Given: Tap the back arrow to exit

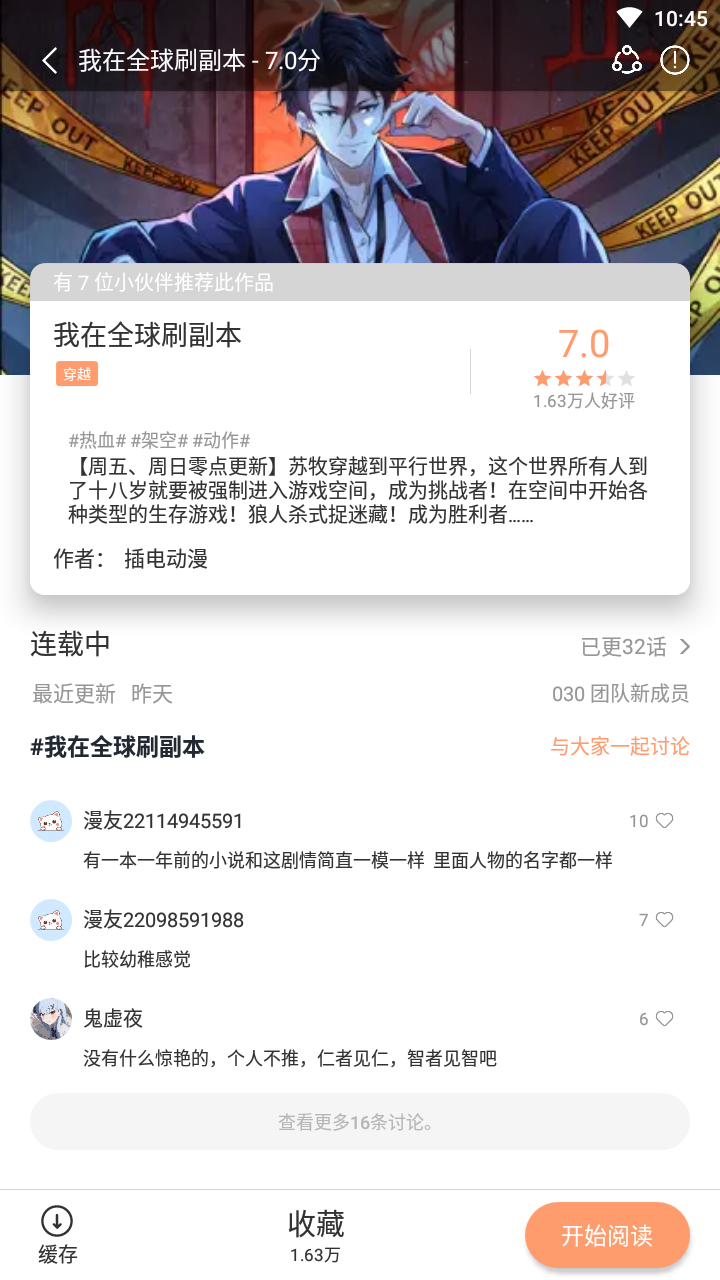Looking at the screenshot, I should tap(48, 61).
